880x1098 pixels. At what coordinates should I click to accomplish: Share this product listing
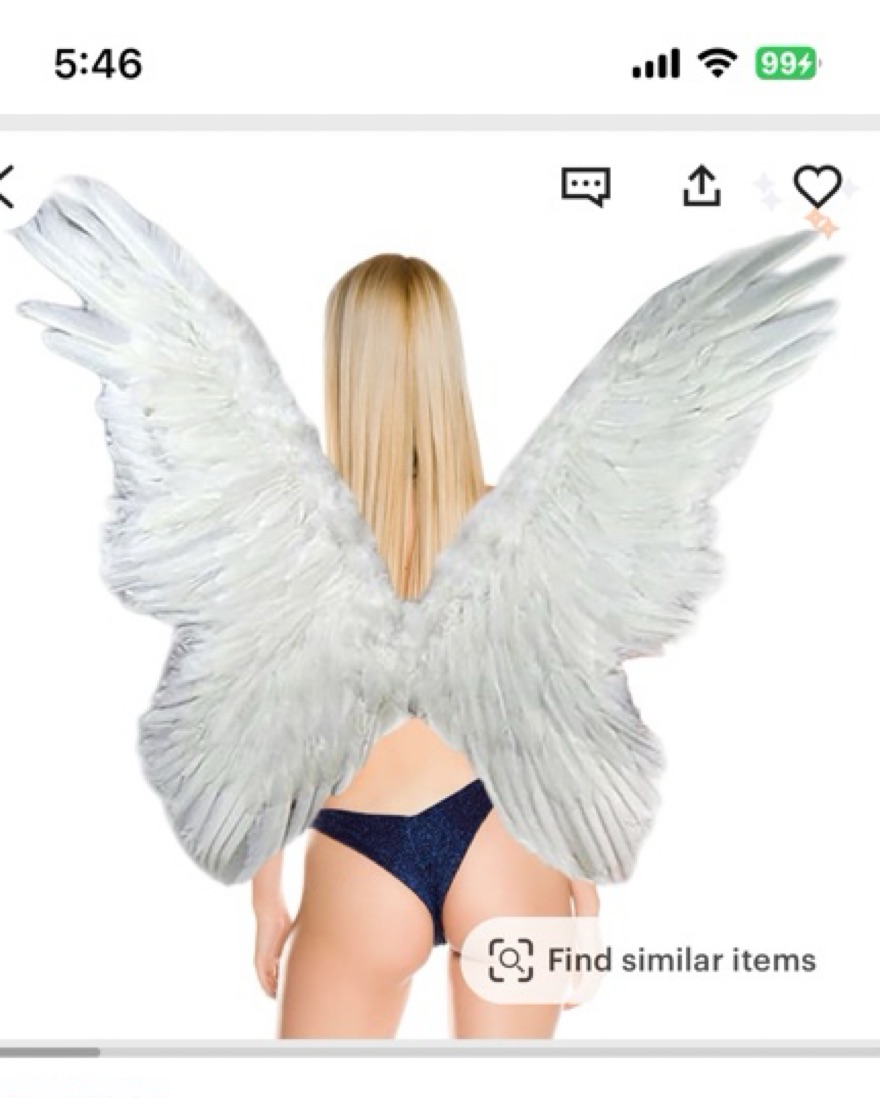(x=701, y=186)
